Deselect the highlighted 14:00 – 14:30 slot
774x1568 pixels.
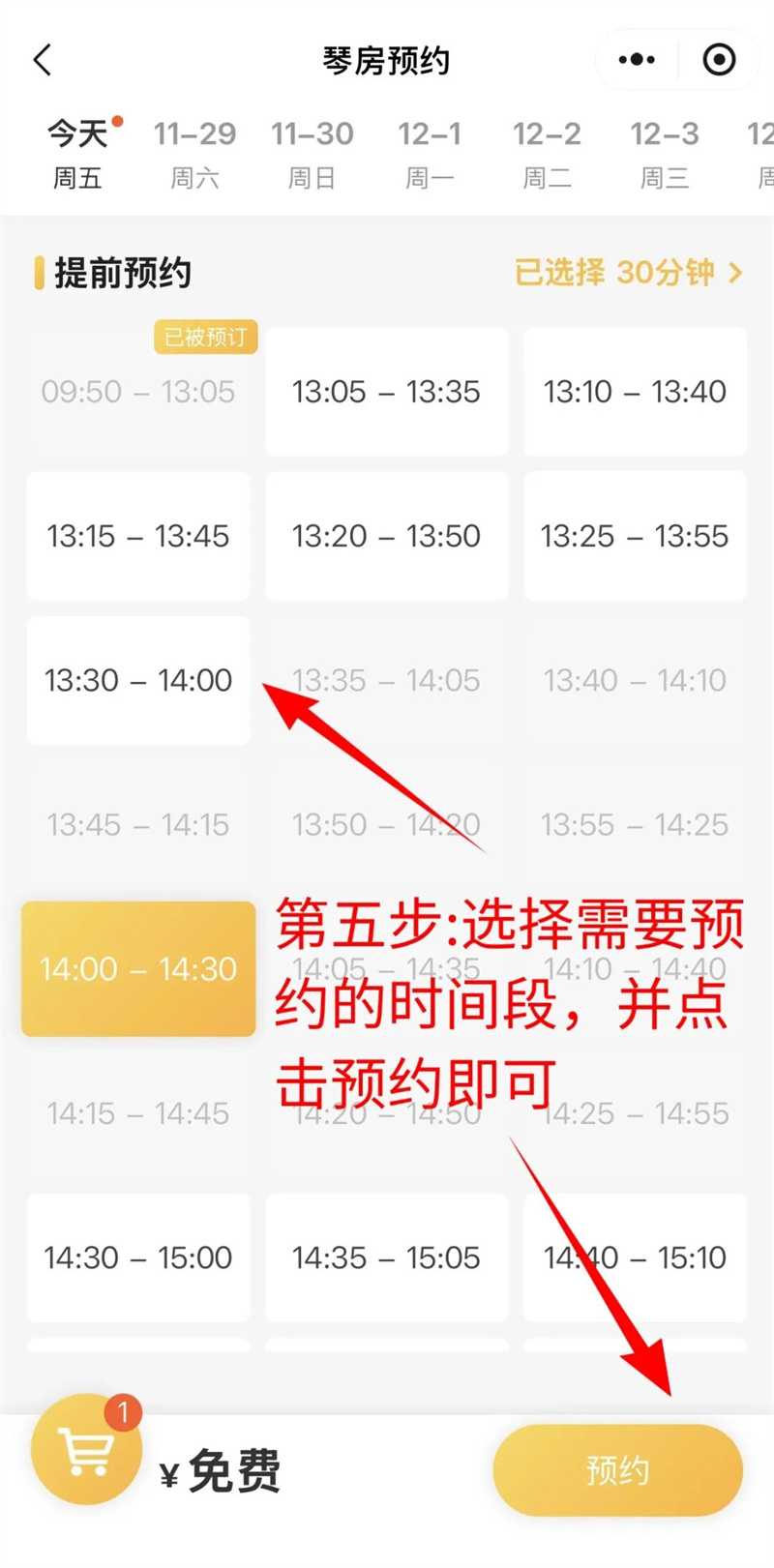click(x=138, y=968)
